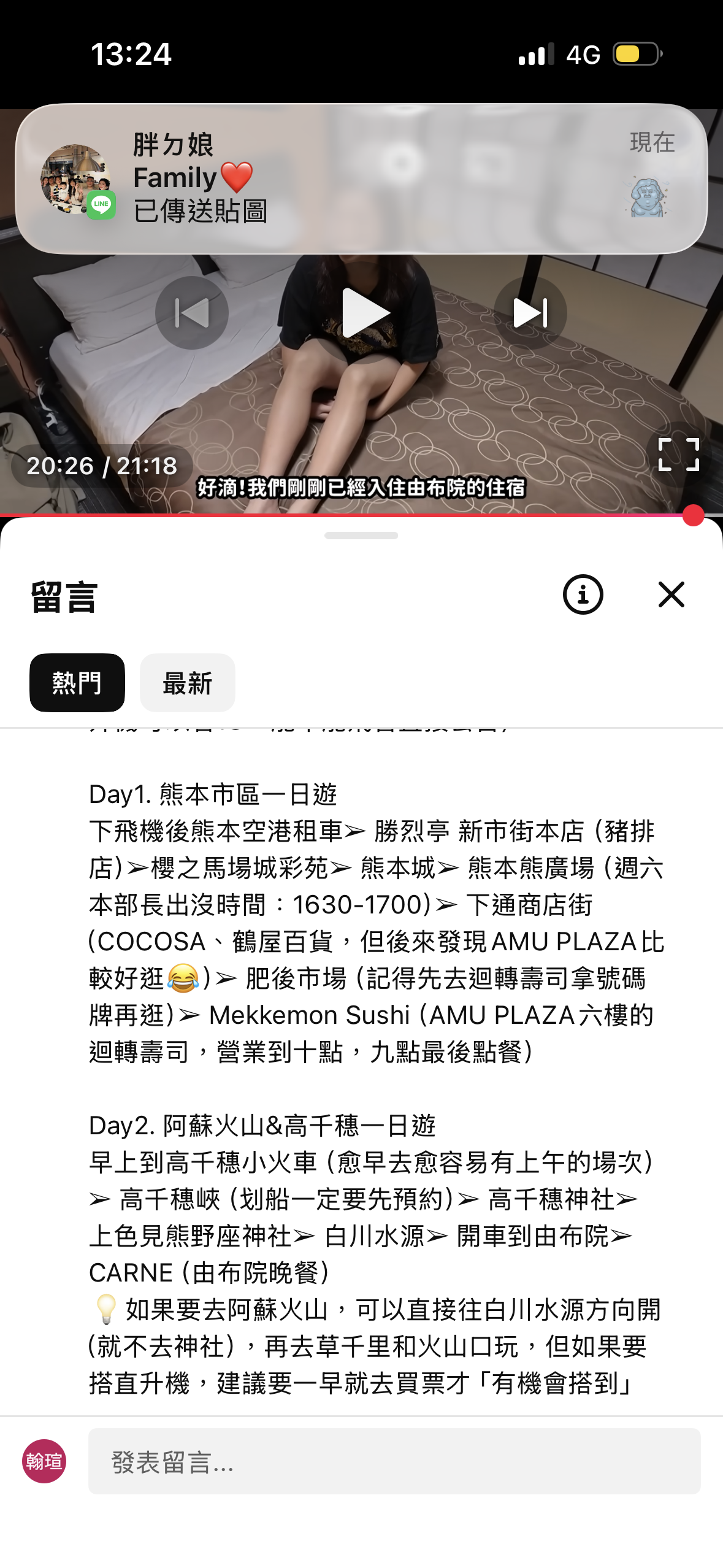
Task: Skip to the previous video
Action: (x=192, y=313)
